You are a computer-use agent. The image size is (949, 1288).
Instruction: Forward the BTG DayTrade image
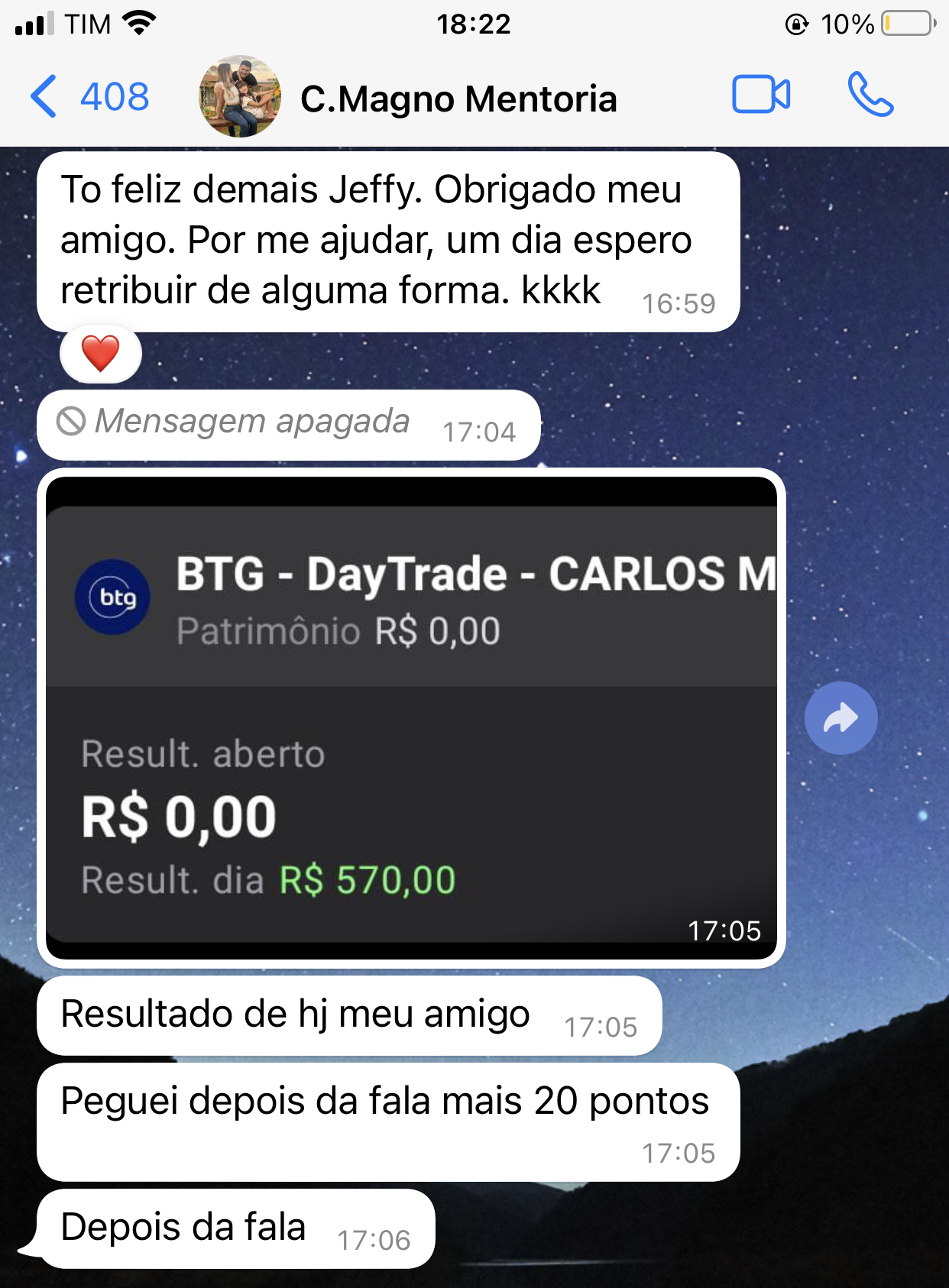click(x=840, y=718)
